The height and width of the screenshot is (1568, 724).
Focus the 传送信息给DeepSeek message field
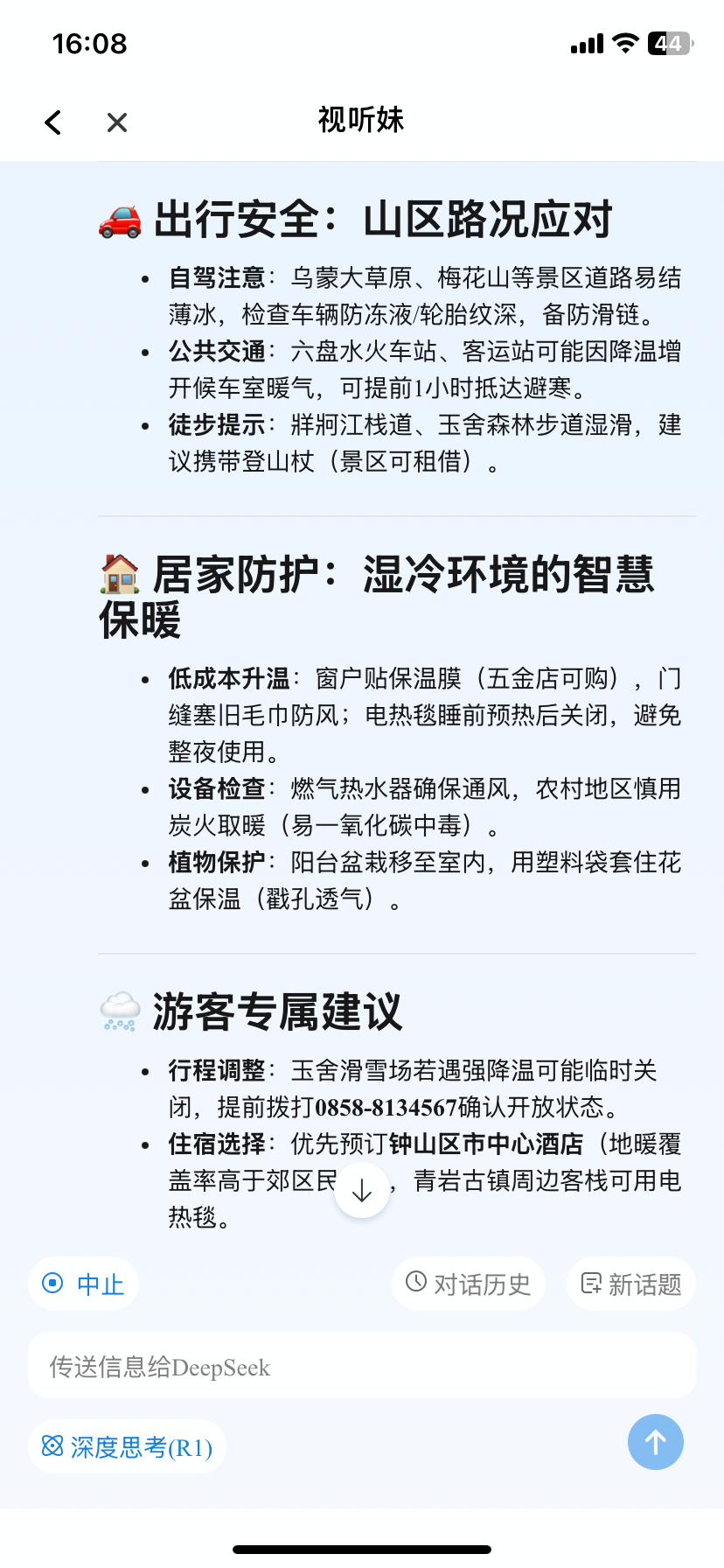362,1366
